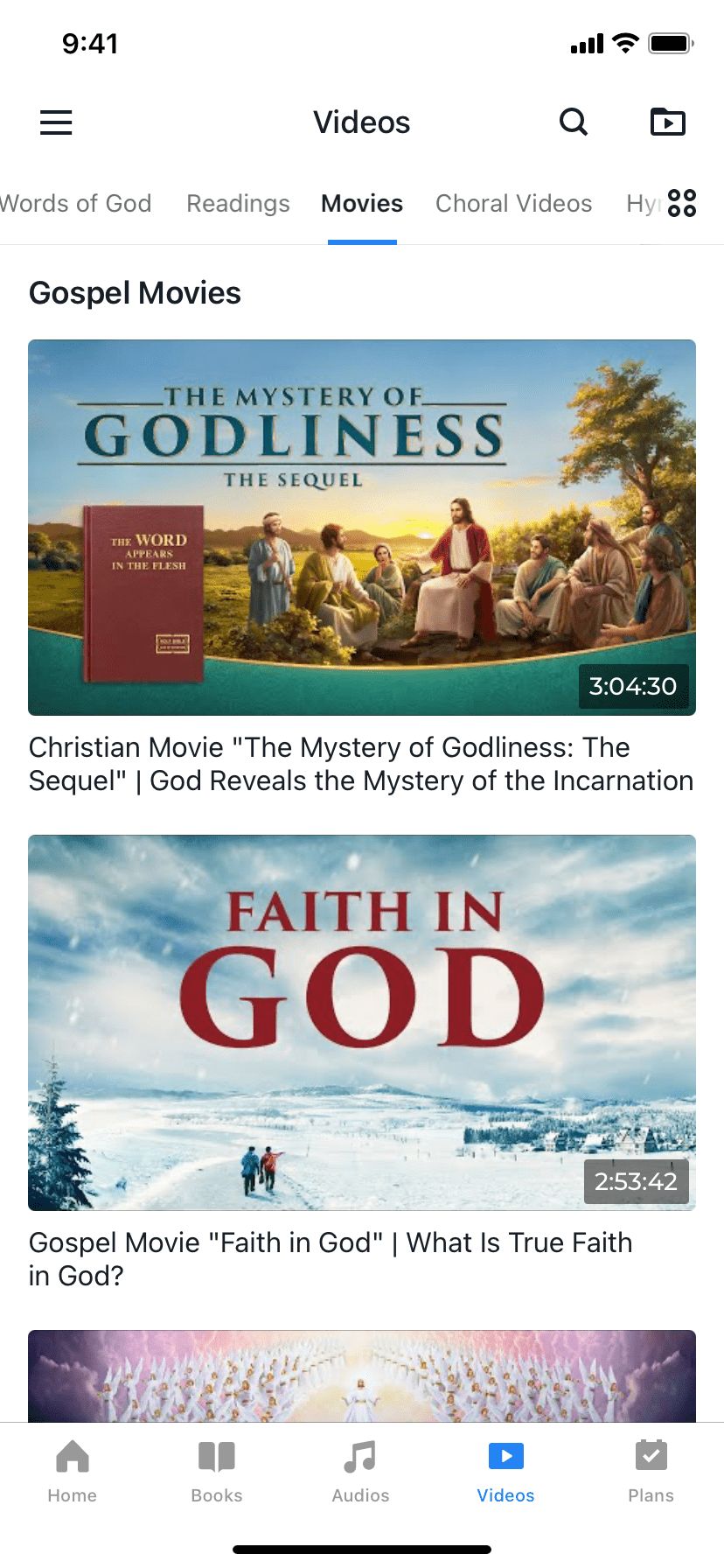Switch to the Readings tab

pyautogui.click(x=238, y=204)
